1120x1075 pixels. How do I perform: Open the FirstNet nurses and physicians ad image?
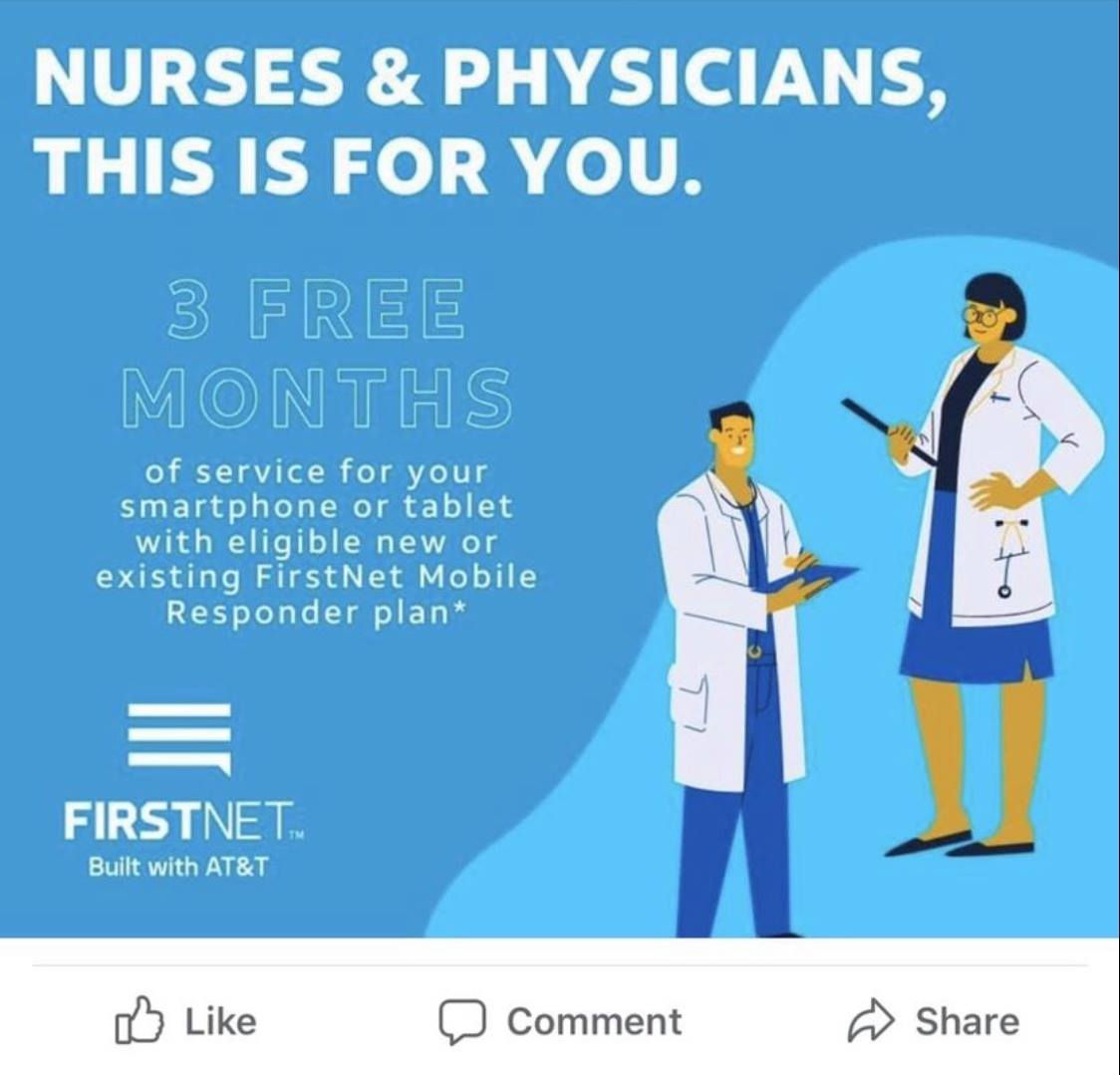pos(560,468)
